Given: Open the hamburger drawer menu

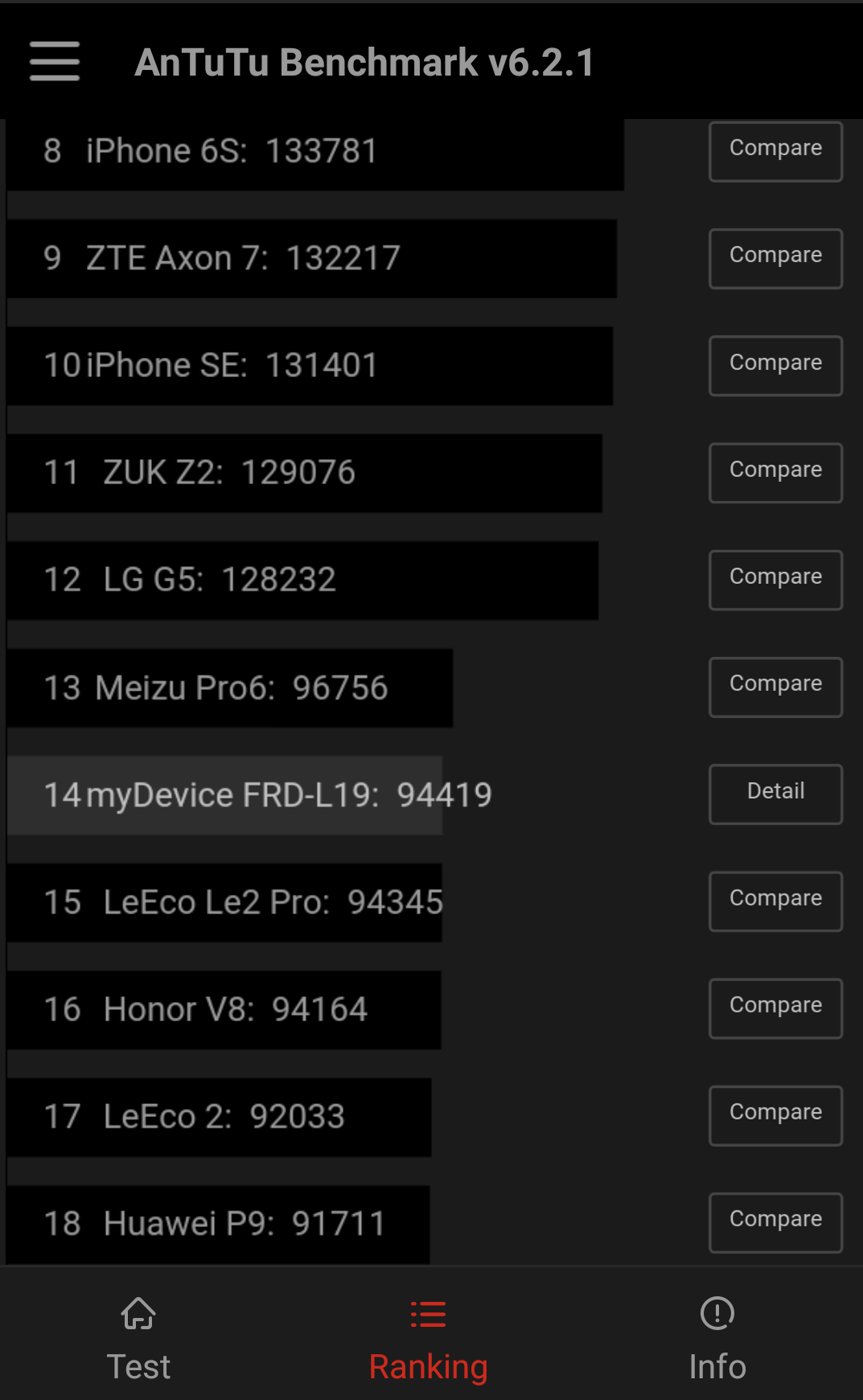Looking at the screenshot, I should (x=55, y=62).
